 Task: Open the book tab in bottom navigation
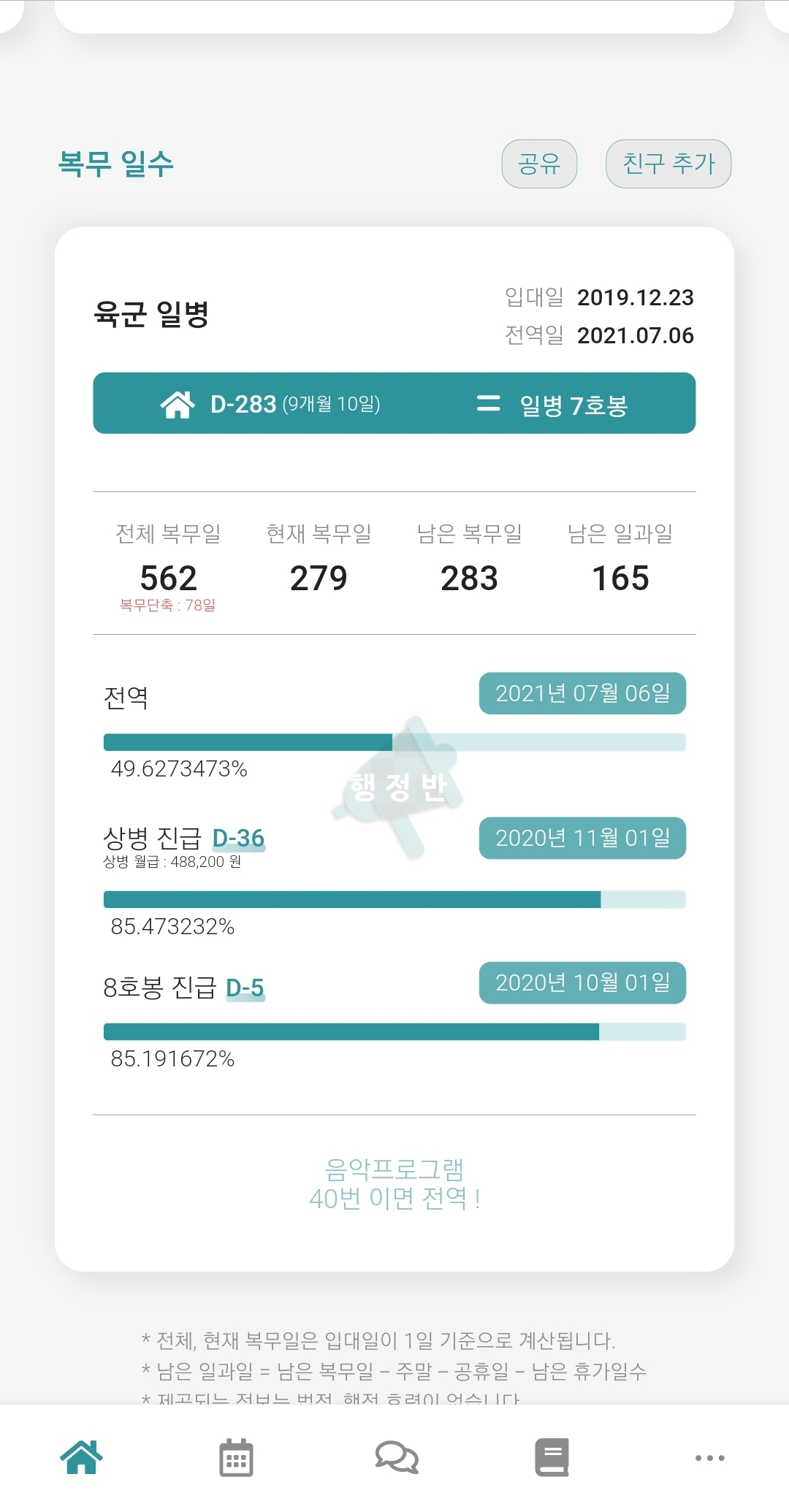pos(552,1457)
